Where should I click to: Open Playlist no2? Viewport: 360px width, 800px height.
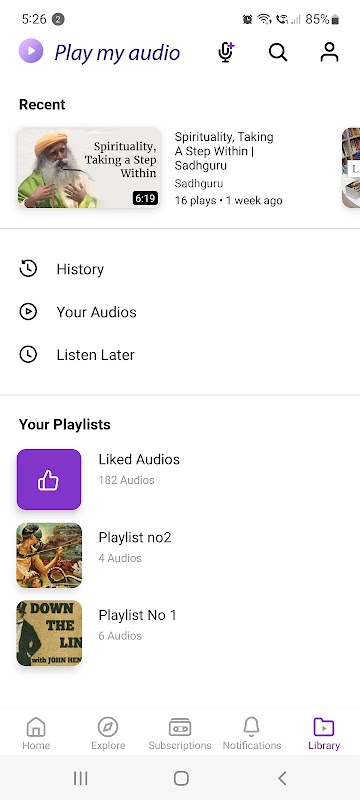180,556
